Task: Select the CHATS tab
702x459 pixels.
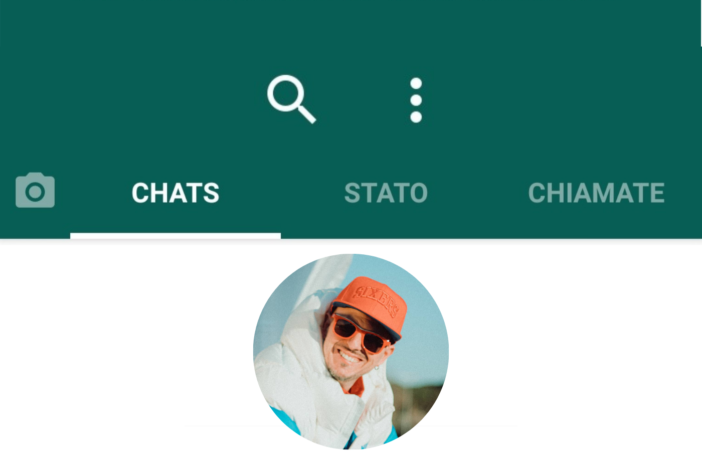Action: click(x=175, y=193)
